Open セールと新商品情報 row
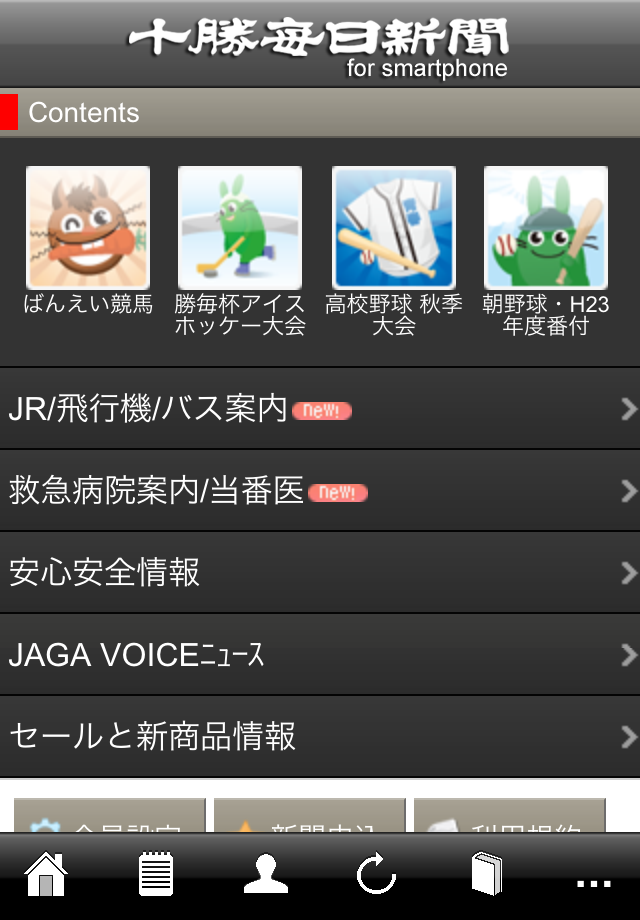This screenshot has width=640, height=920. 320,737
